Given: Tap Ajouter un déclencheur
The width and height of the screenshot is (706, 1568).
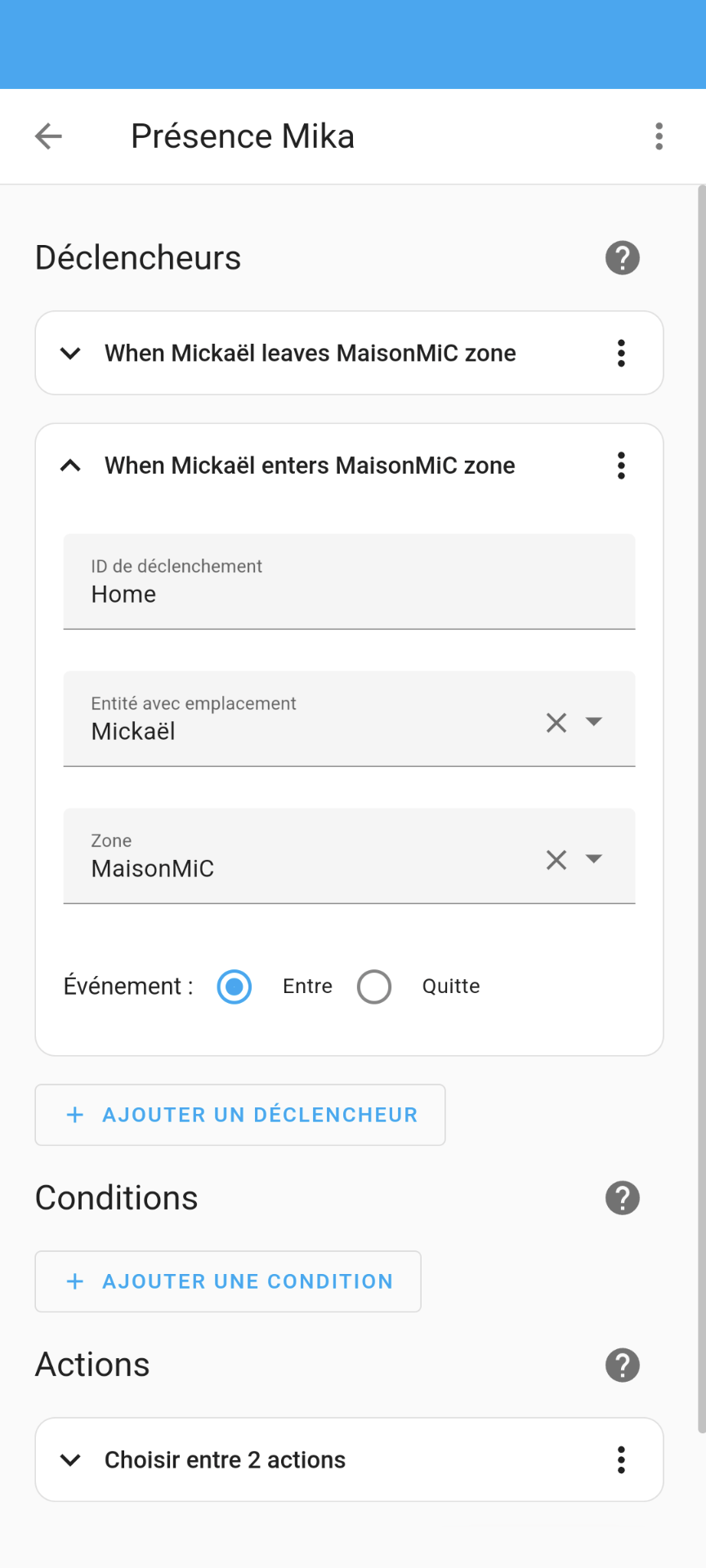Looking at the screenshot, I should coord(240,1115).
